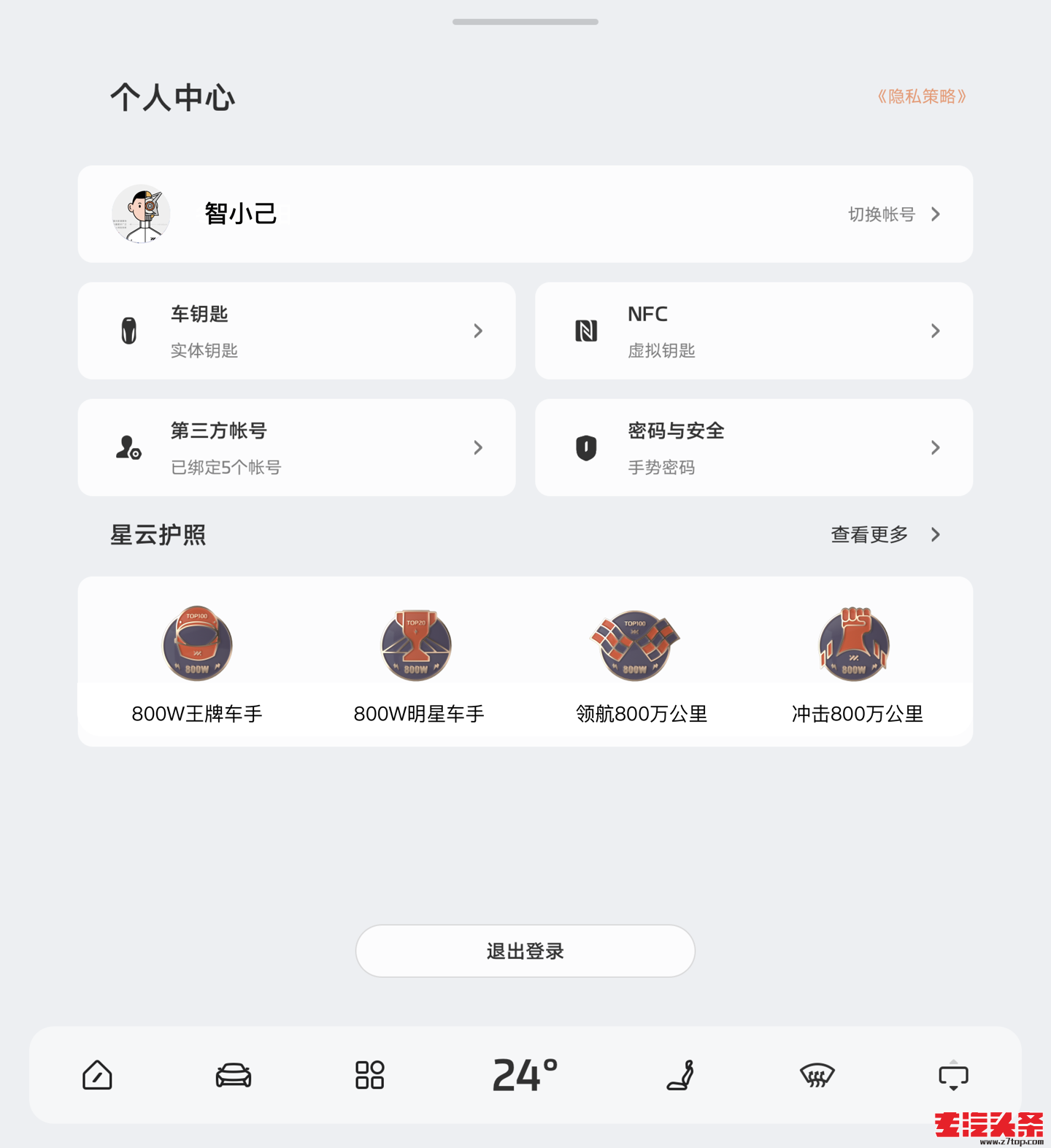The width and height of the screenshot is (1051, 1148).
Task: Tap the screen switch icon in dock
Action: pos(952,1075)
